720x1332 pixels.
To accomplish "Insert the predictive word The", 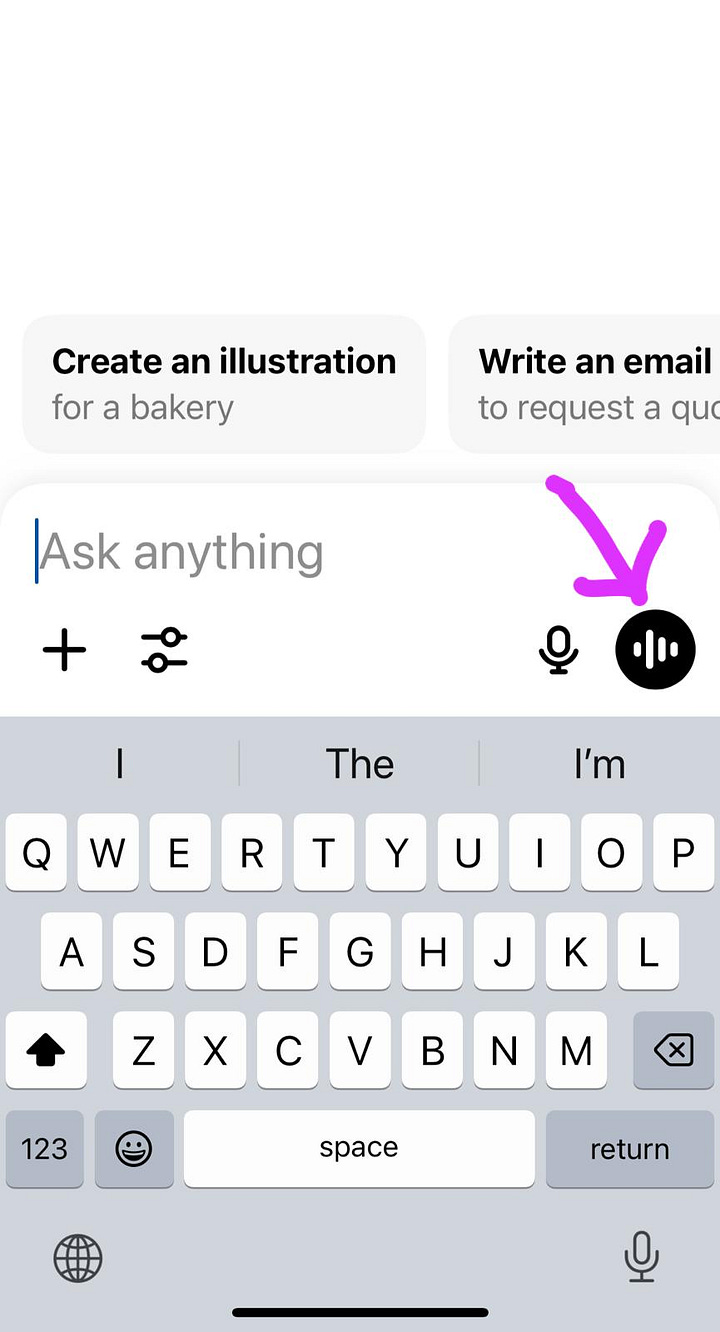I will [360, 765].
